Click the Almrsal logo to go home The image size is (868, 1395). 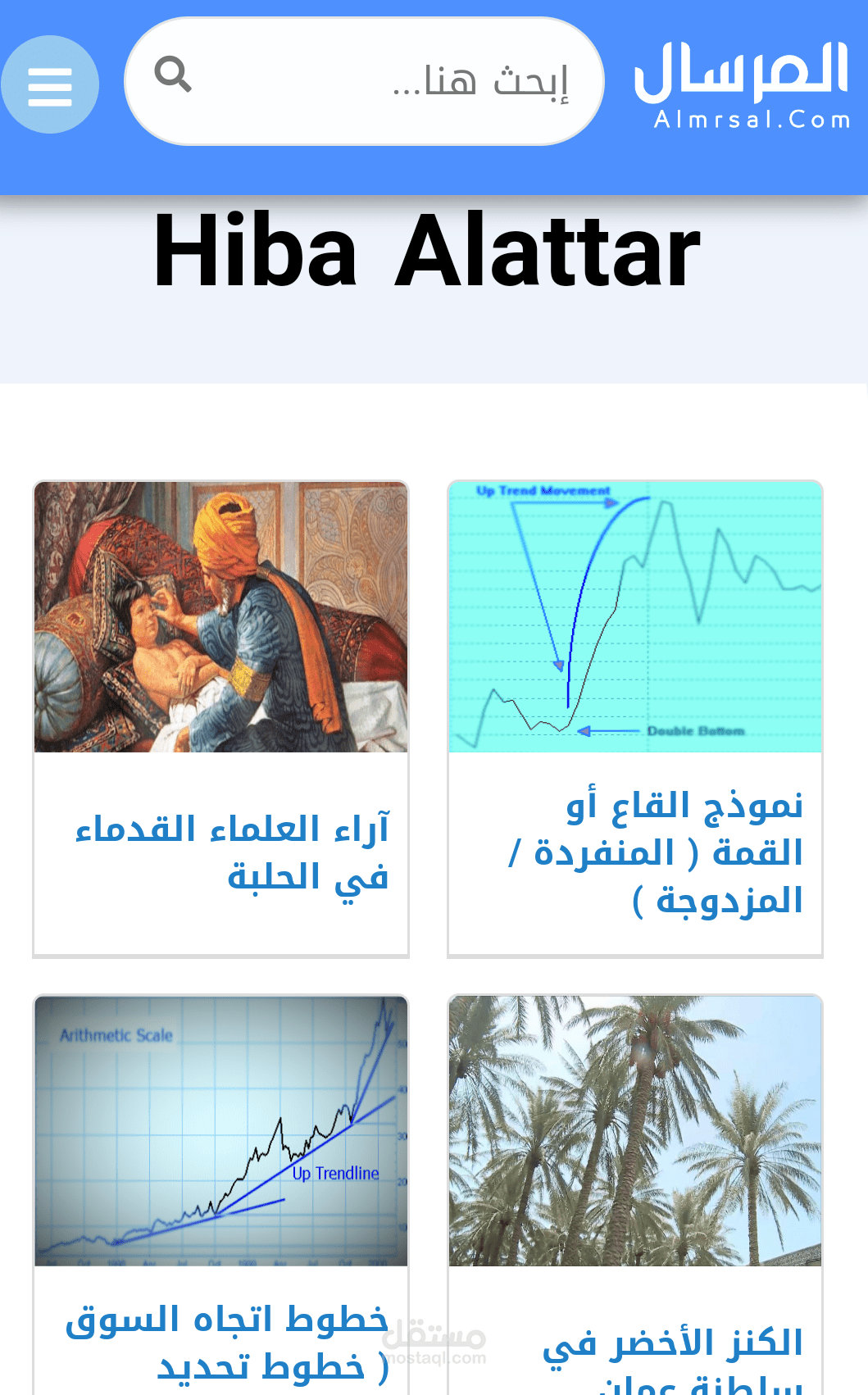(x=742, y=70)
